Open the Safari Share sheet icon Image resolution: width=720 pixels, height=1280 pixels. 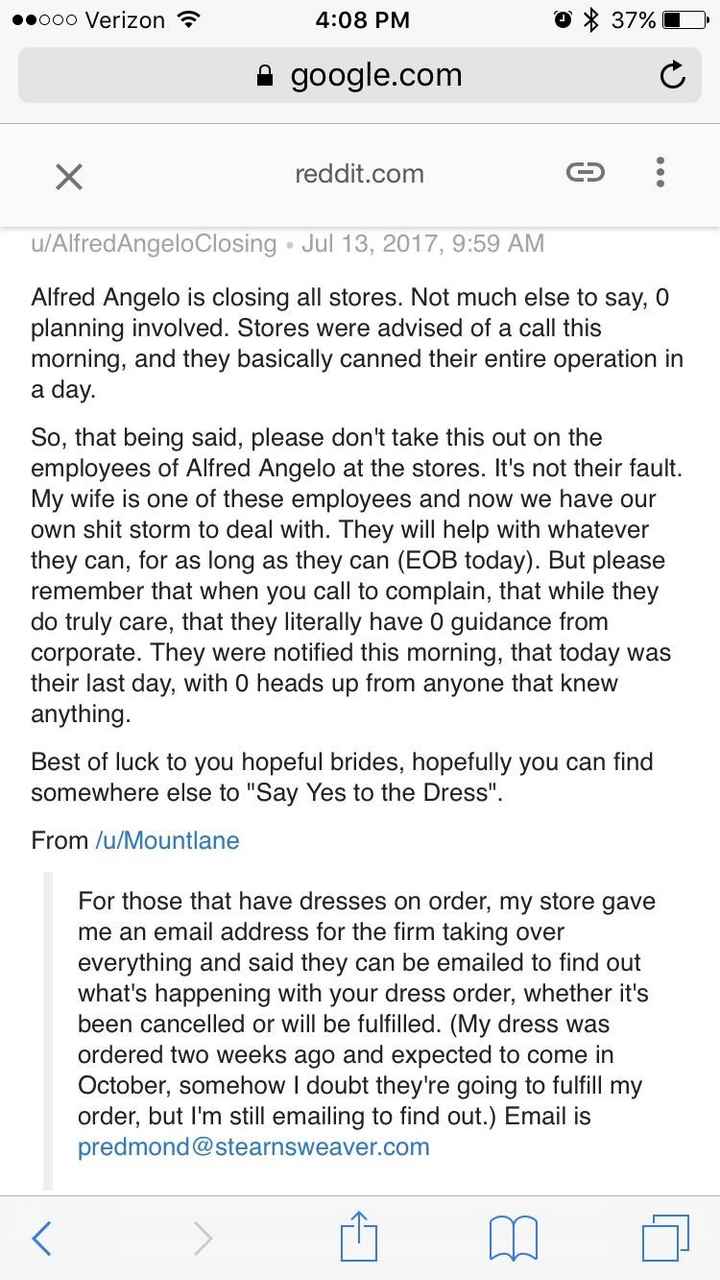pos(359,1237)
